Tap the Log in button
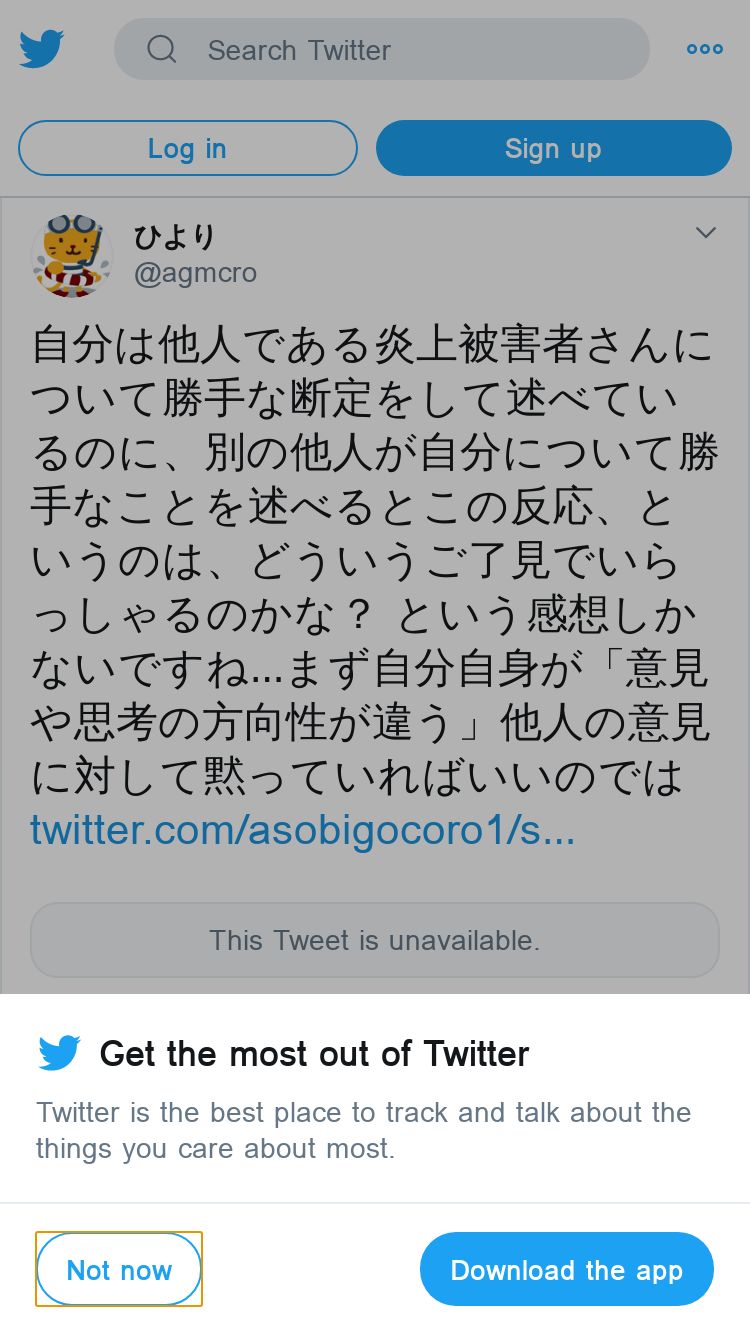 pyautogui.click(x=187, y=148)
